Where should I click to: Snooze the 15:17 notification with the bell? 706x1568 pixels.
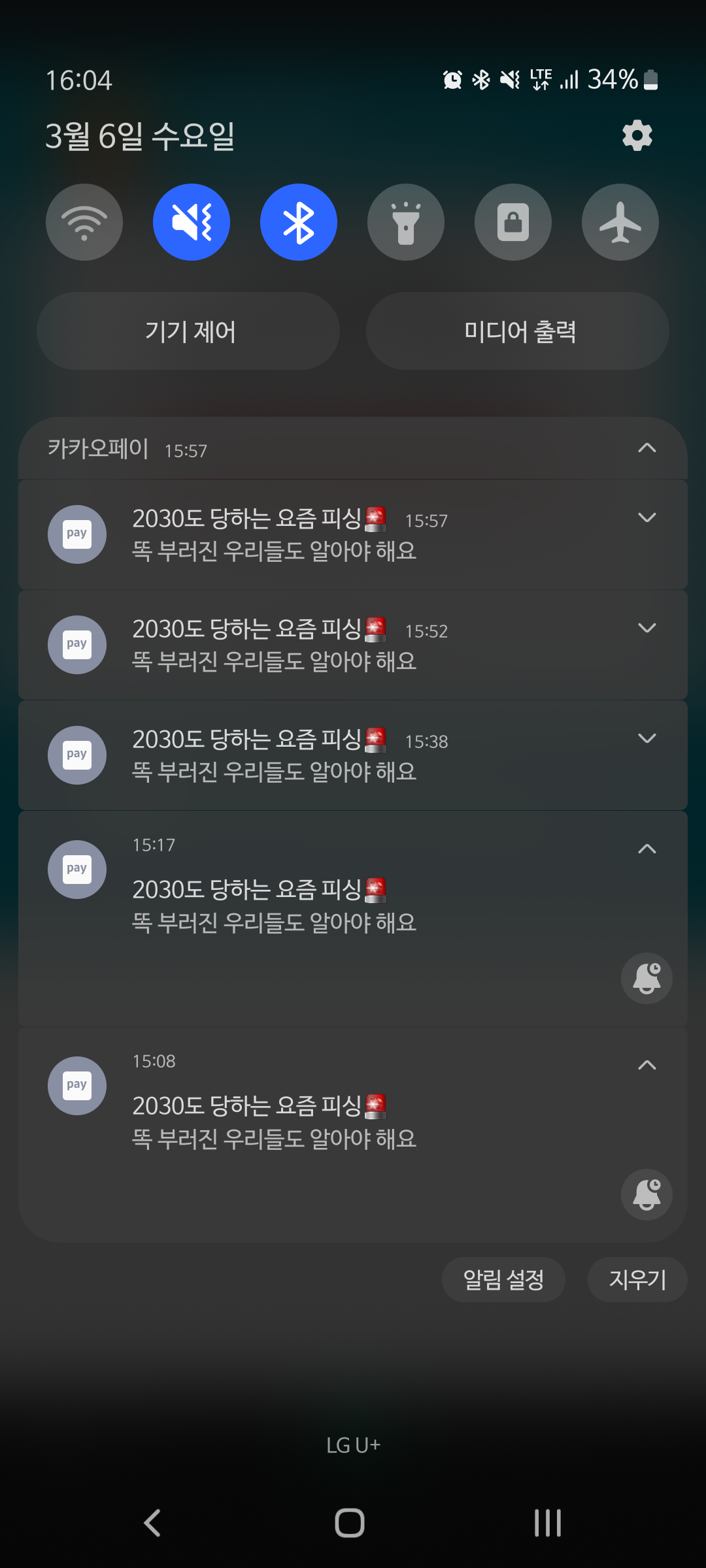click(x=647, y=978)
